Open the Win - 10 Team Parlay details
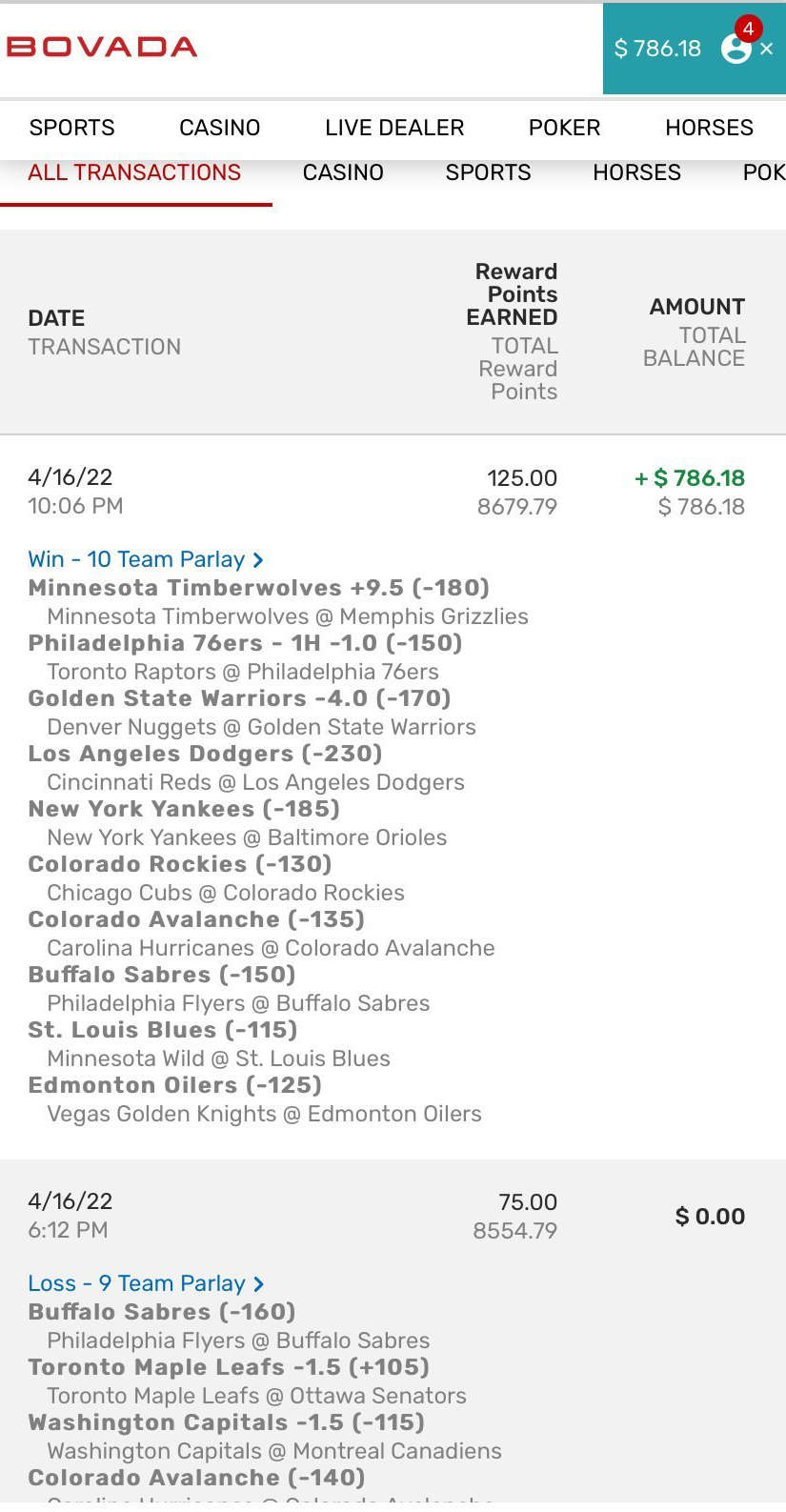Screen dimensions: 786x1512 click(x=146, y=559)
